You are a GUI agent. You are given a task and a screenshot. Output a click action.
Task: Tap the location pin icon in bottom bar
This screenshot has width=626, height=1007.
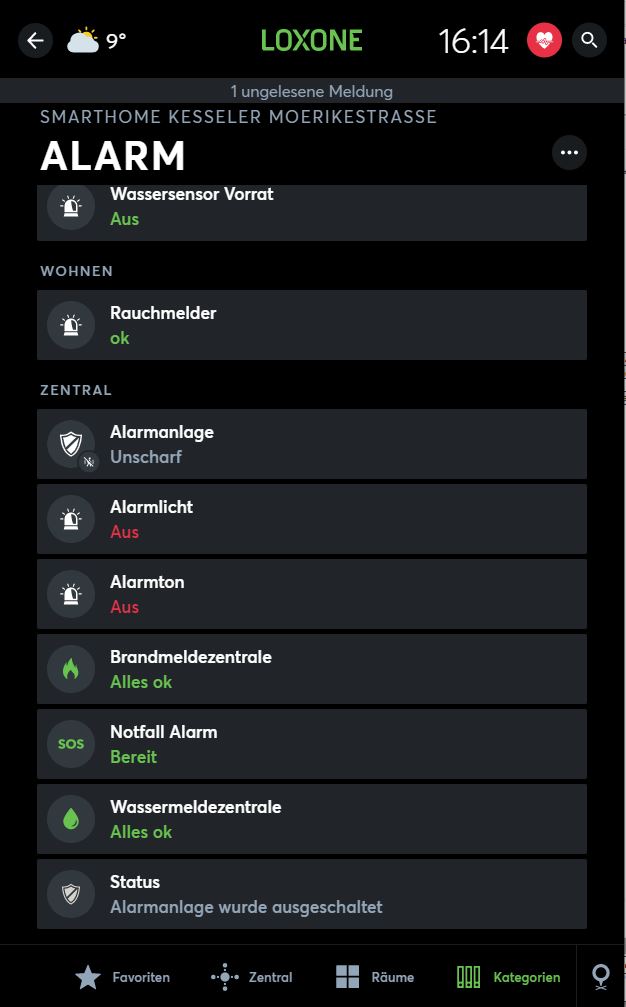pyautogui.click(x=601, y=977)
